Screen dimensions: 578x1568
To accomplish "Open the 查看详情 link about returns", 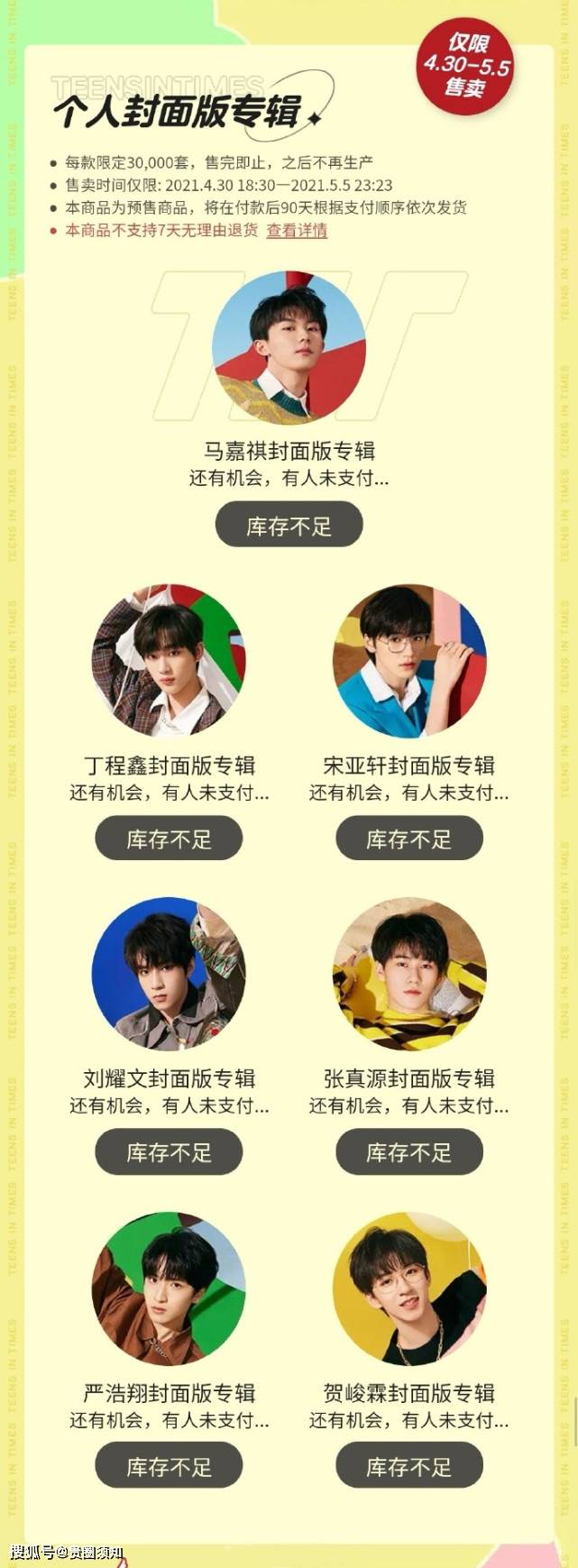I will point(297,230).
